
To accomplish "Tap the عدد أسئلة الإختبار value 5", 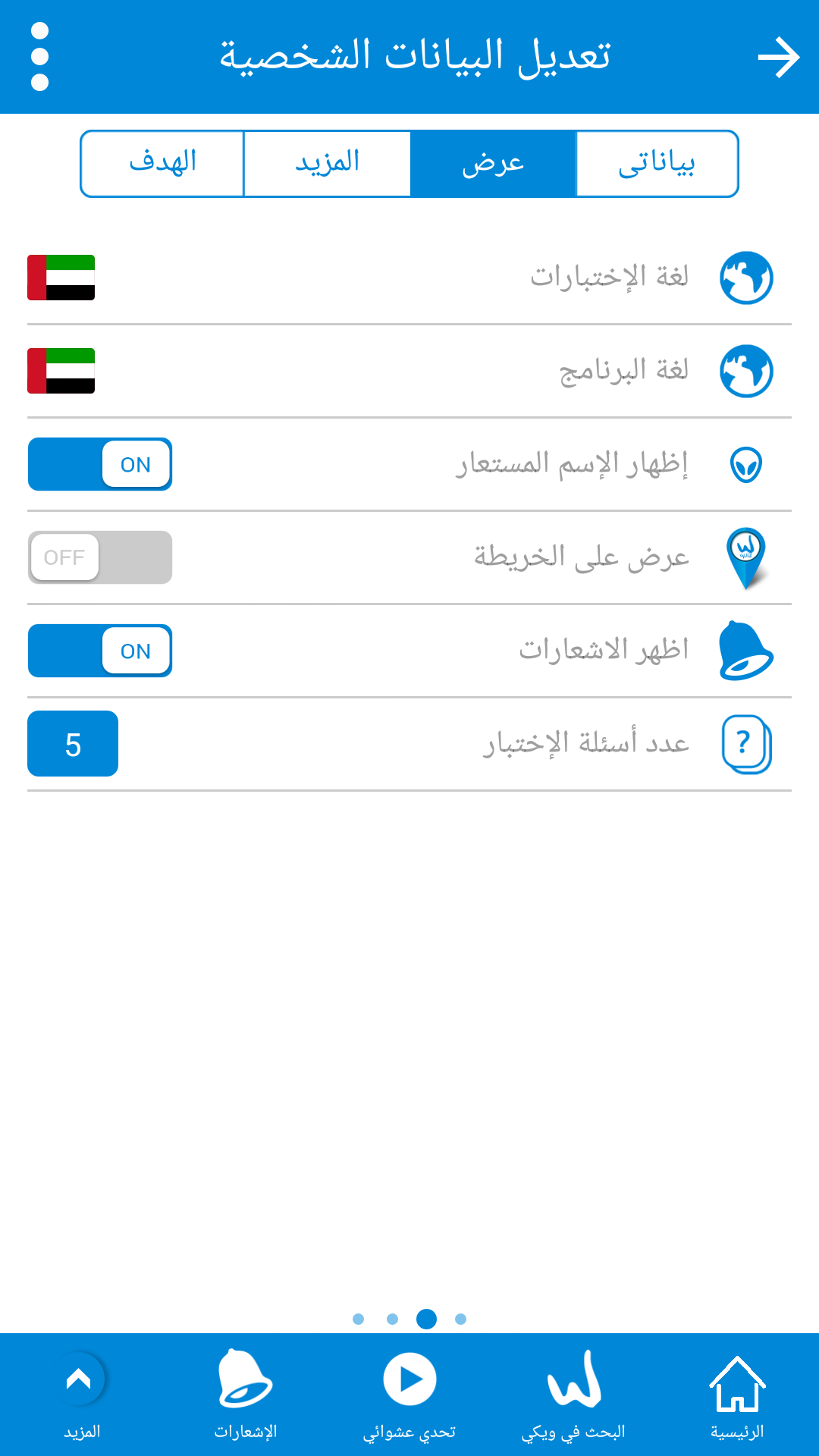I will 73,744.
